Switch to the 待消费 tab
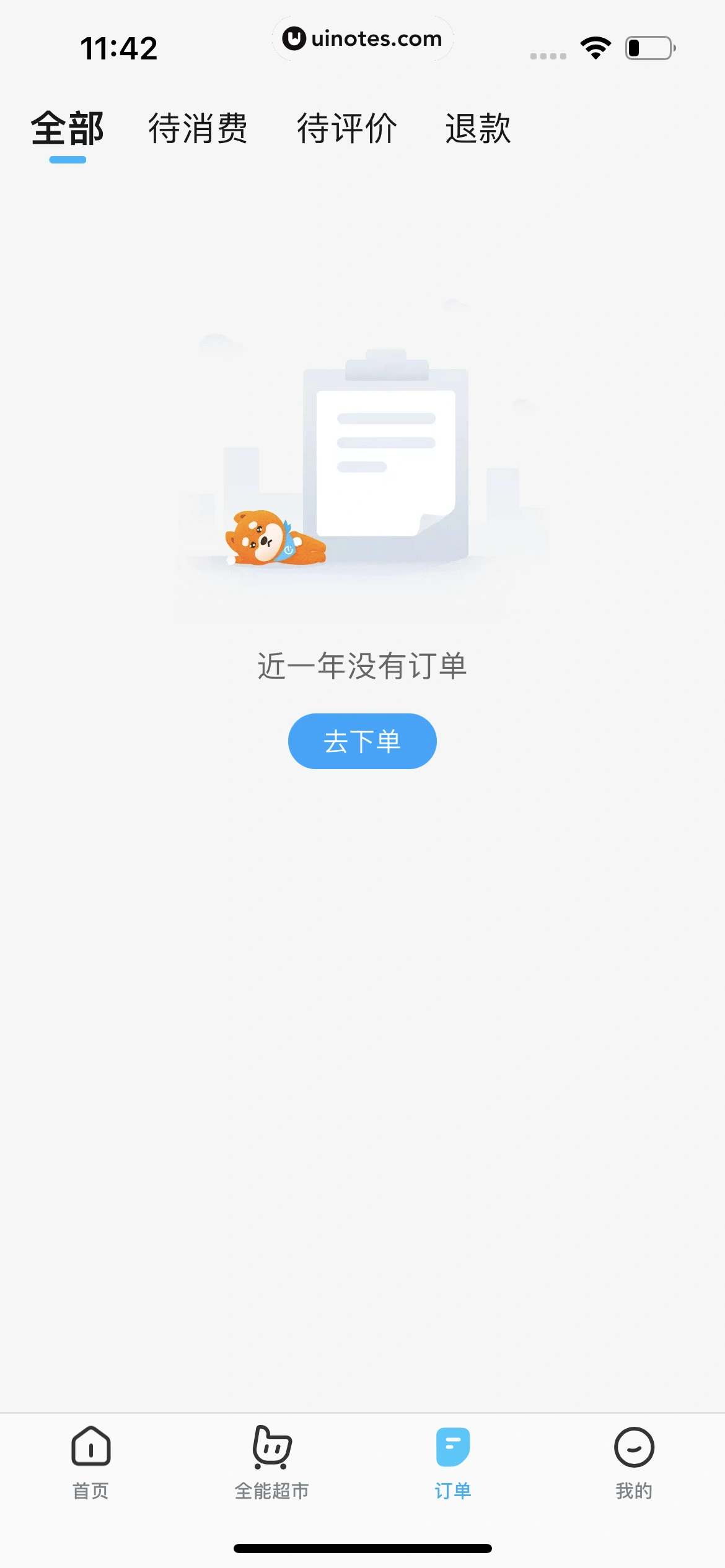The width and height of the screenshot is (725, 1568). coord(199,129)
